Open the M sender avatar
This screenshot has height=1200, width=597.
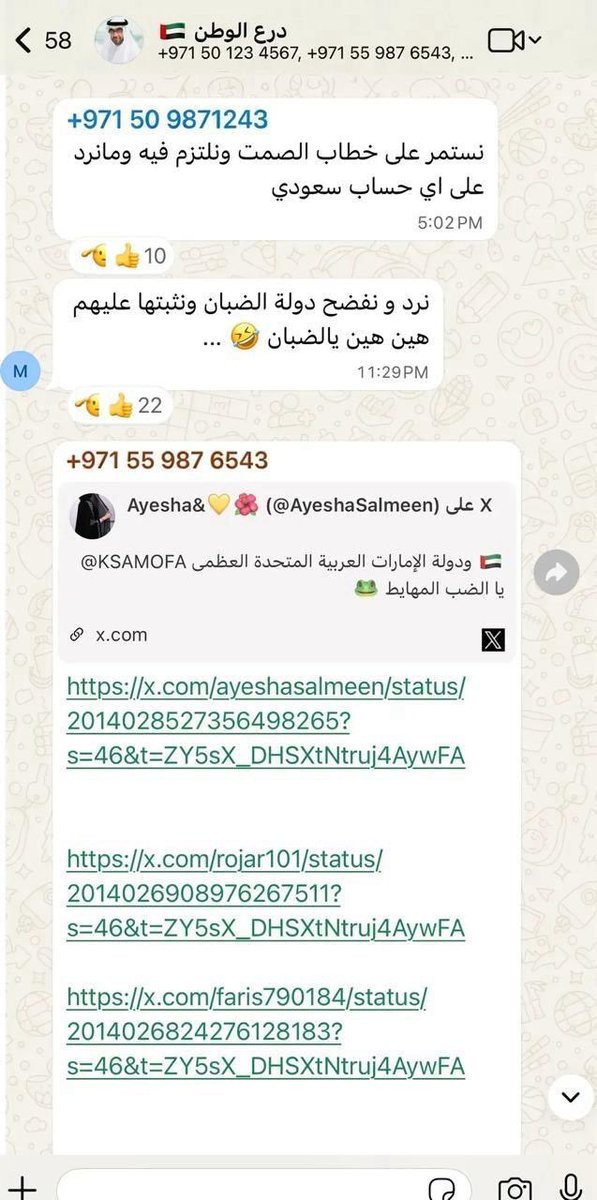click(x=22, y=372)
